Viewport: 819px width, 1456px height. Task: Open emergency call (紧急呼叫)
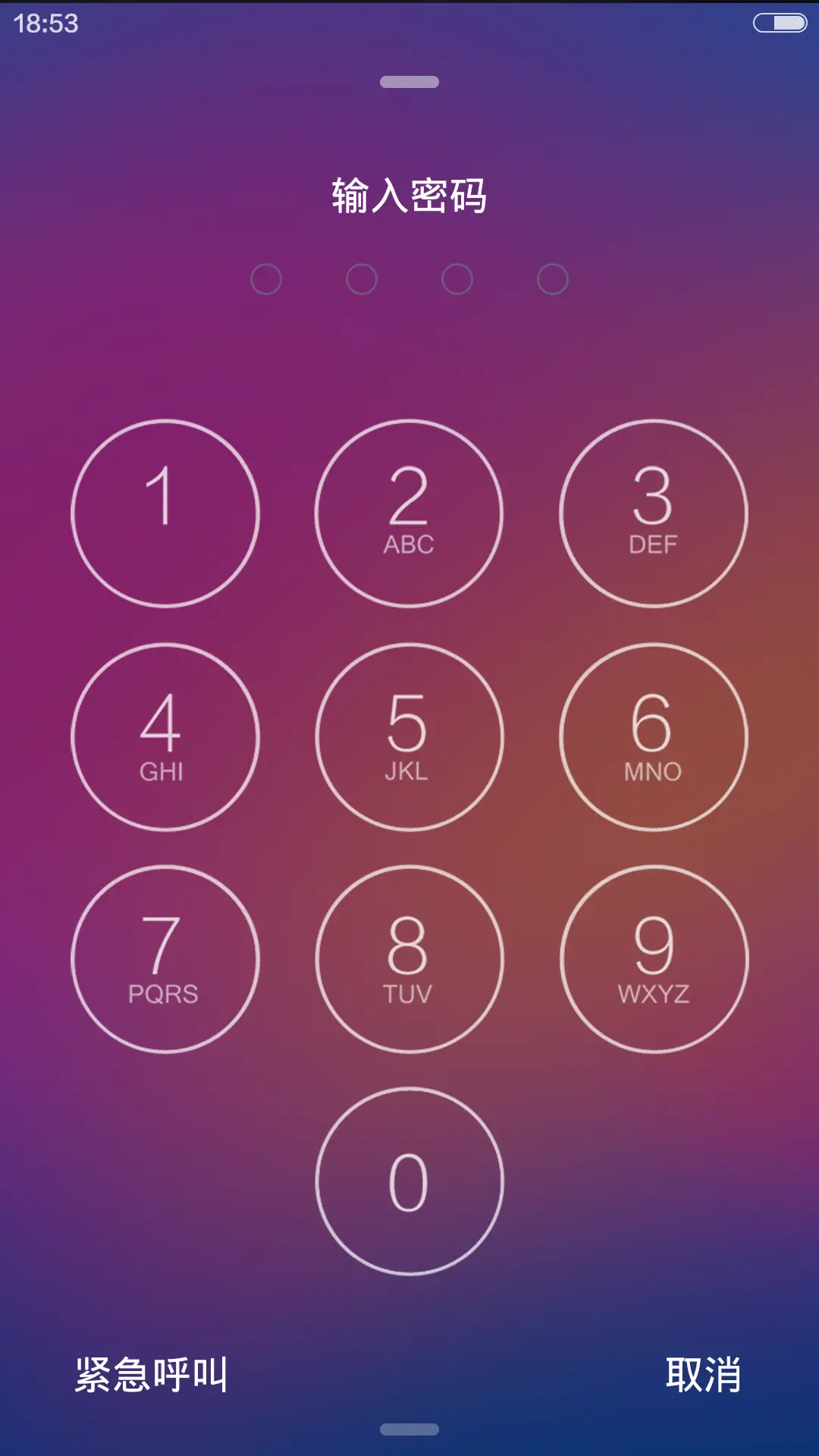[151, 1375]
